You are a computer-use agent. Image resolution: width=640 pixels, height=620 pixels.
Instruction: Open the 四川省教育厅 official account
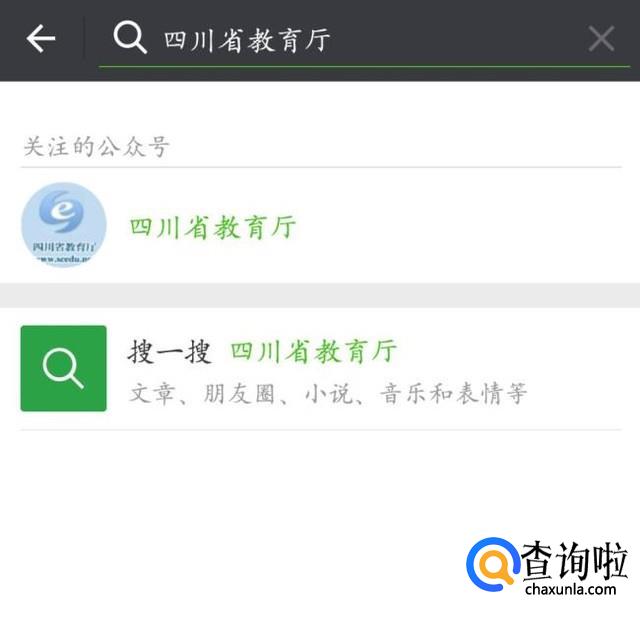[x=212, y=226]
